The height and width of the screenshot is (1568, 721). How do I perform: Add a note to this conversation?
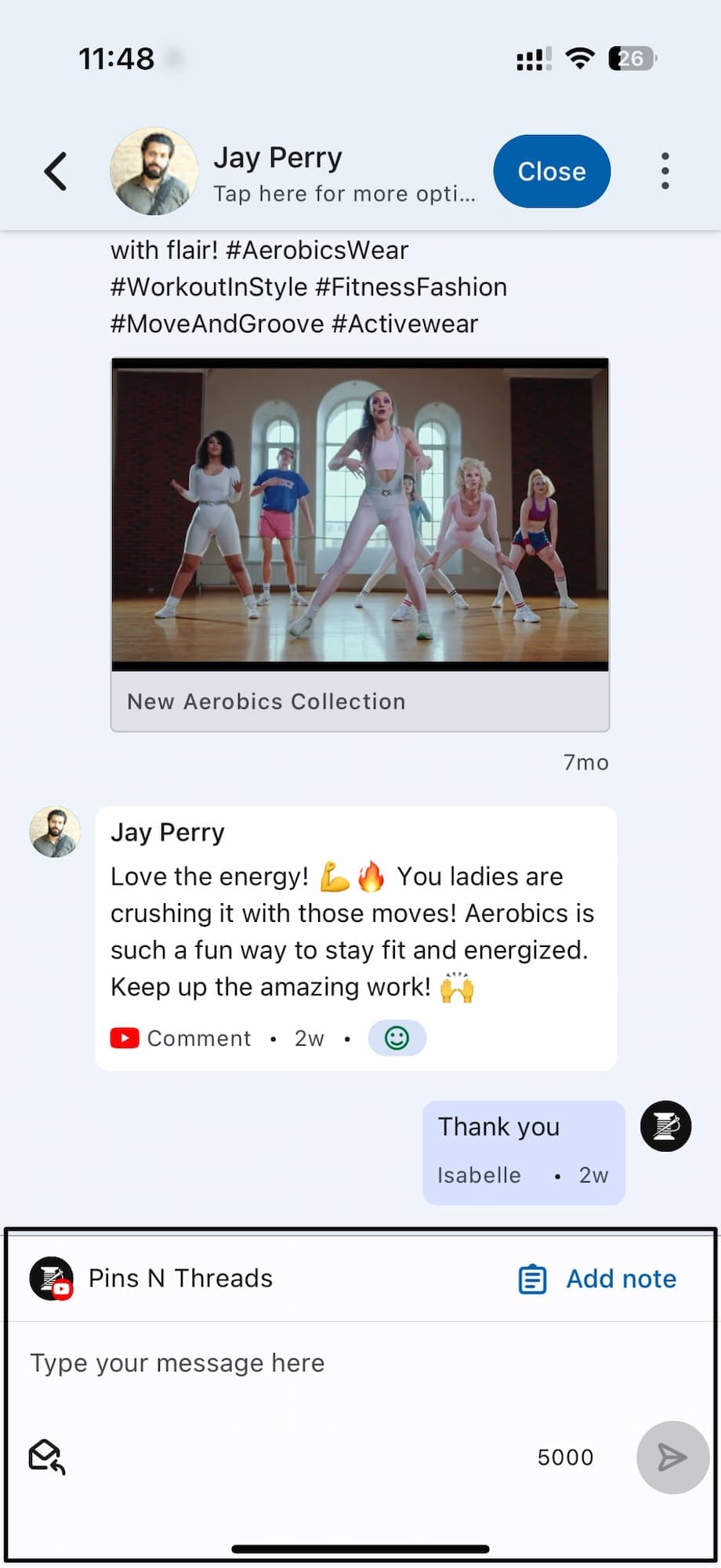pyautogui.click(x=598, y=1279)
